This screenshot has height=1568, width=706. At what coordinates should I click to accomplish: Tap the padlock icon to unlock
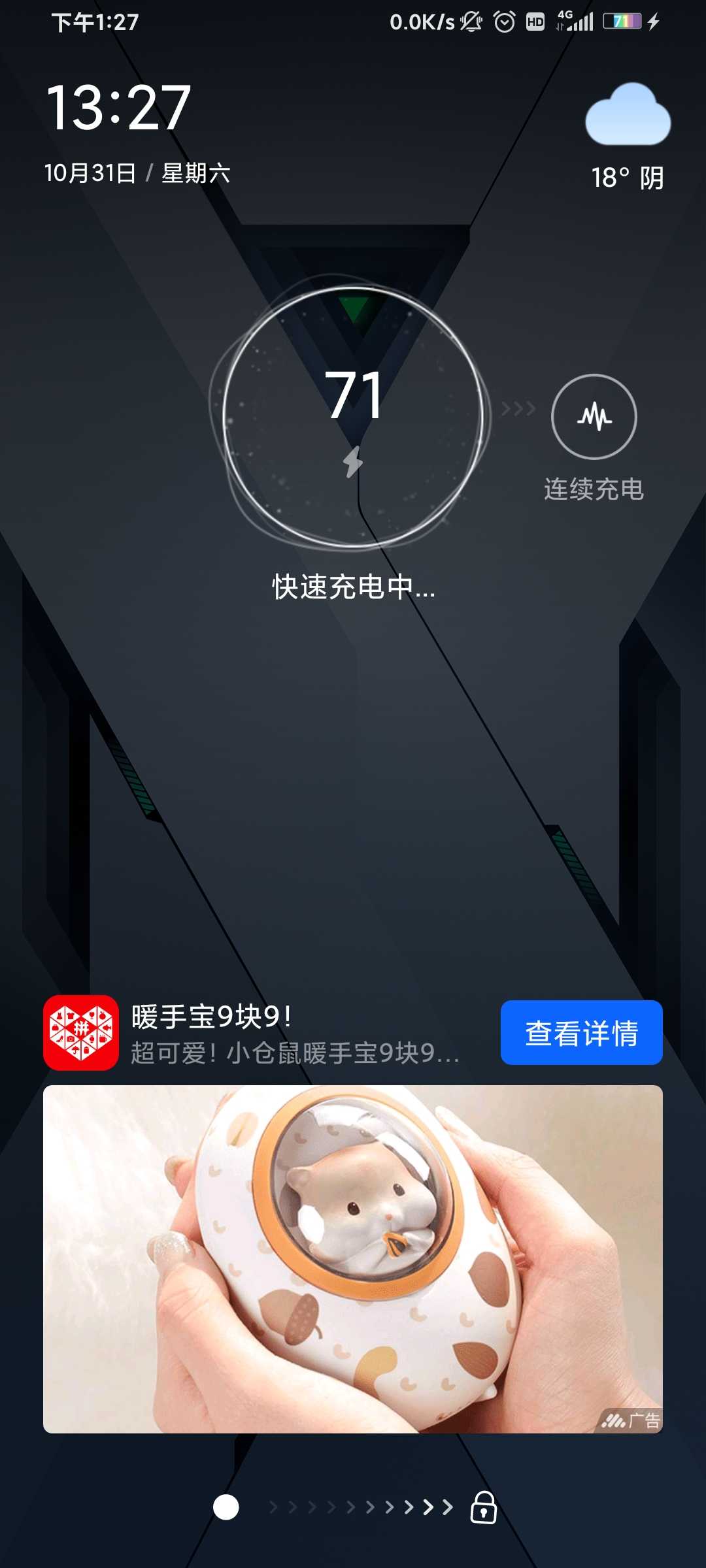click(484, 1507)
